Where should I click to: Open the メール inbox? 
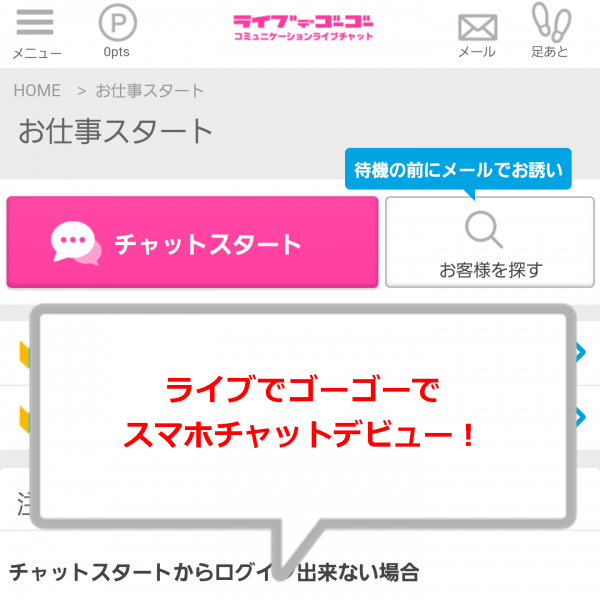476,33
